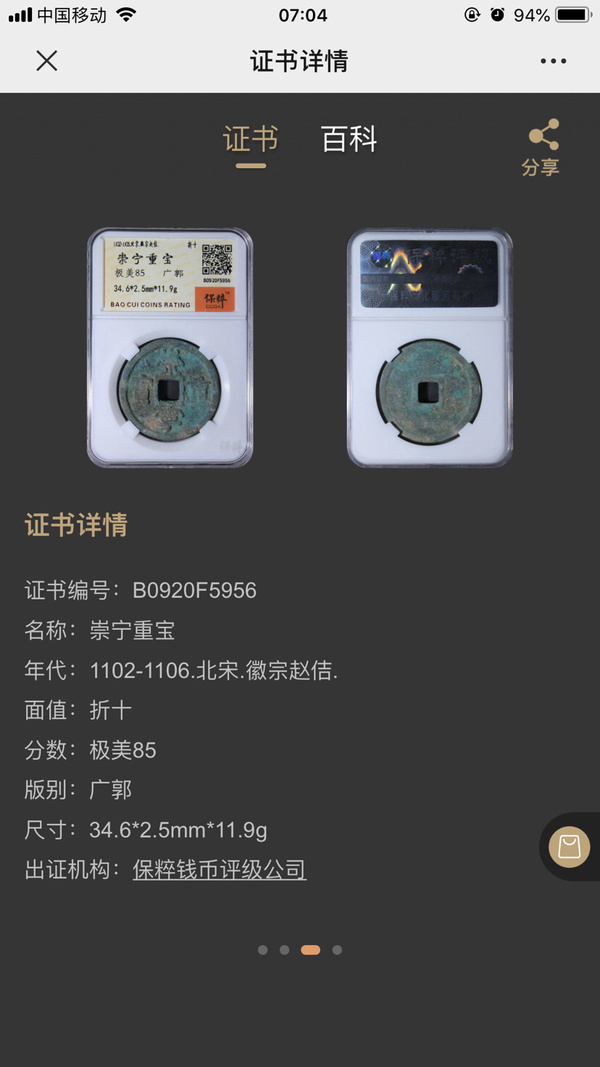Open the three-dot overflow menu
This screenshot has width=600, height=1067.
(x=553, y=61)
